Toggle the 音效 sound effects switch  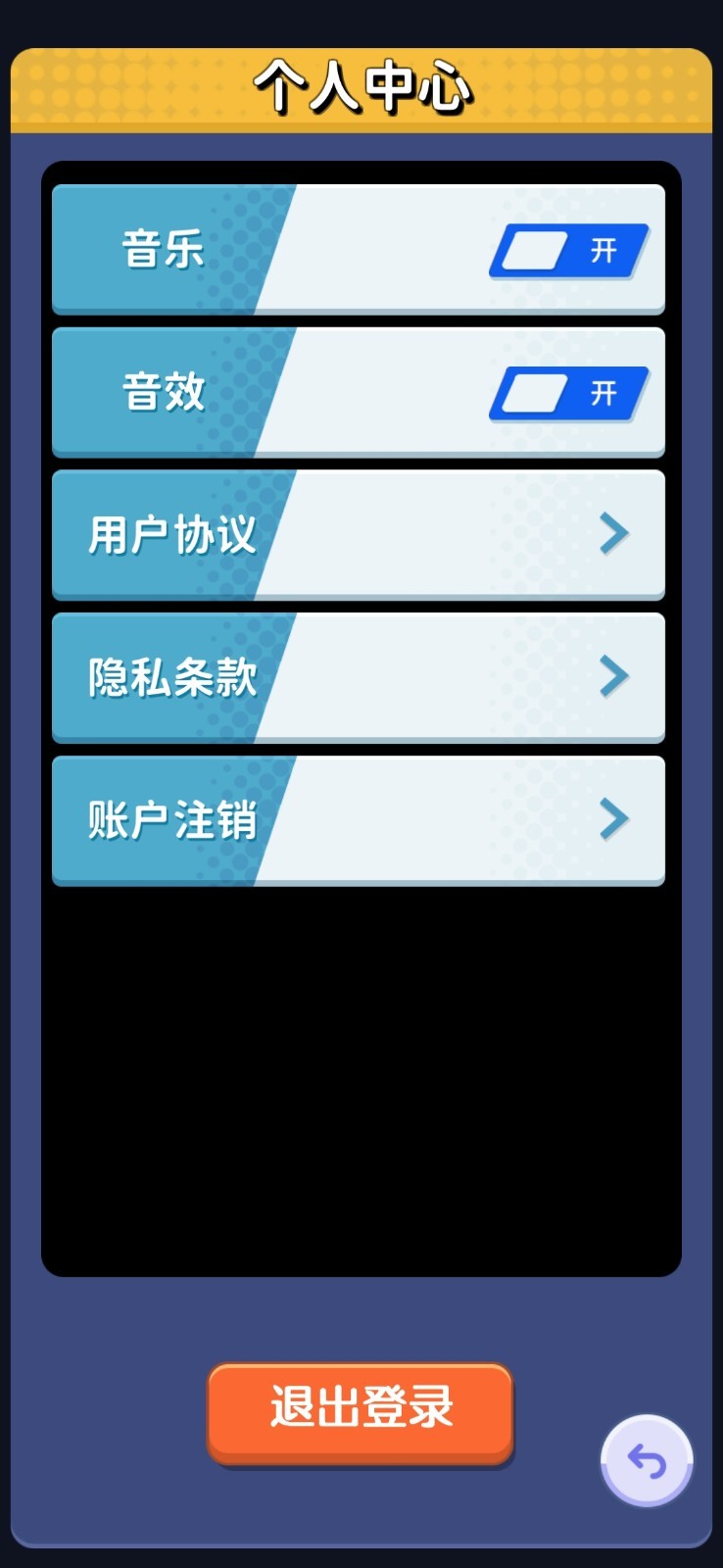coord(568,393)
